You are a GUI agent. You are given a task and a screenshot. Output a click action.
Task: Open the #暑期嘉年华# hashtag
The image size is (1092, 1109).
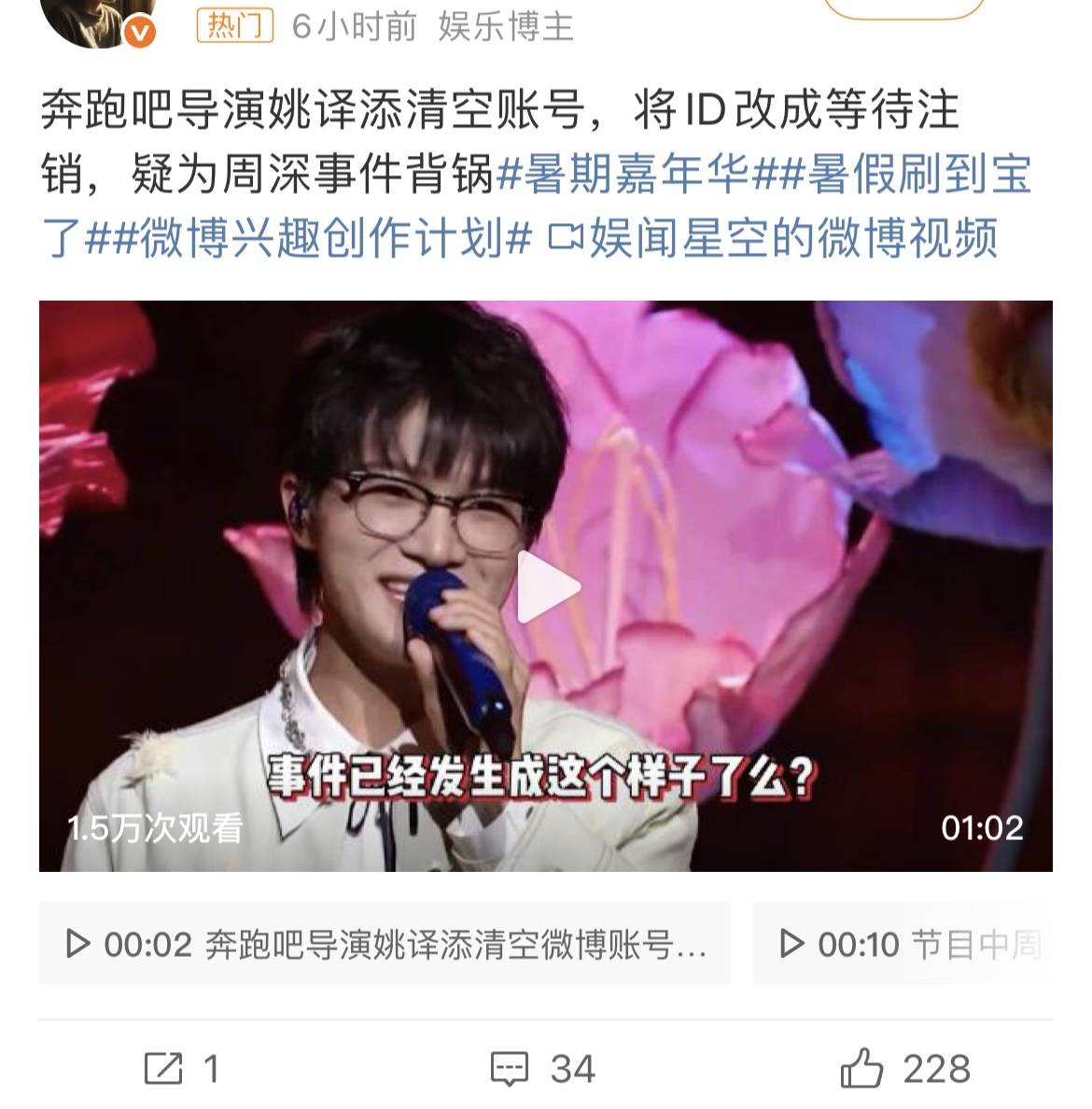pyautogui.click(x=623, y=175)
